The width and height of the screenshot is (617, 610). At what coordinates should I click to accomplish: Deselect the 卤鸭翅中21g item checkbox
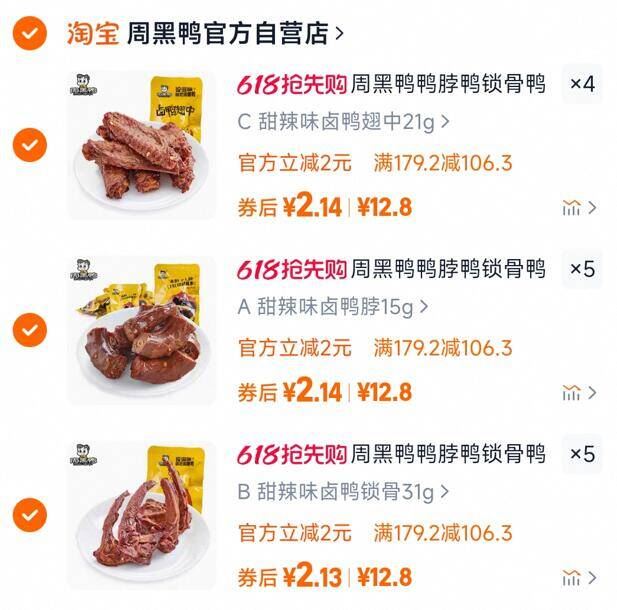31,145
